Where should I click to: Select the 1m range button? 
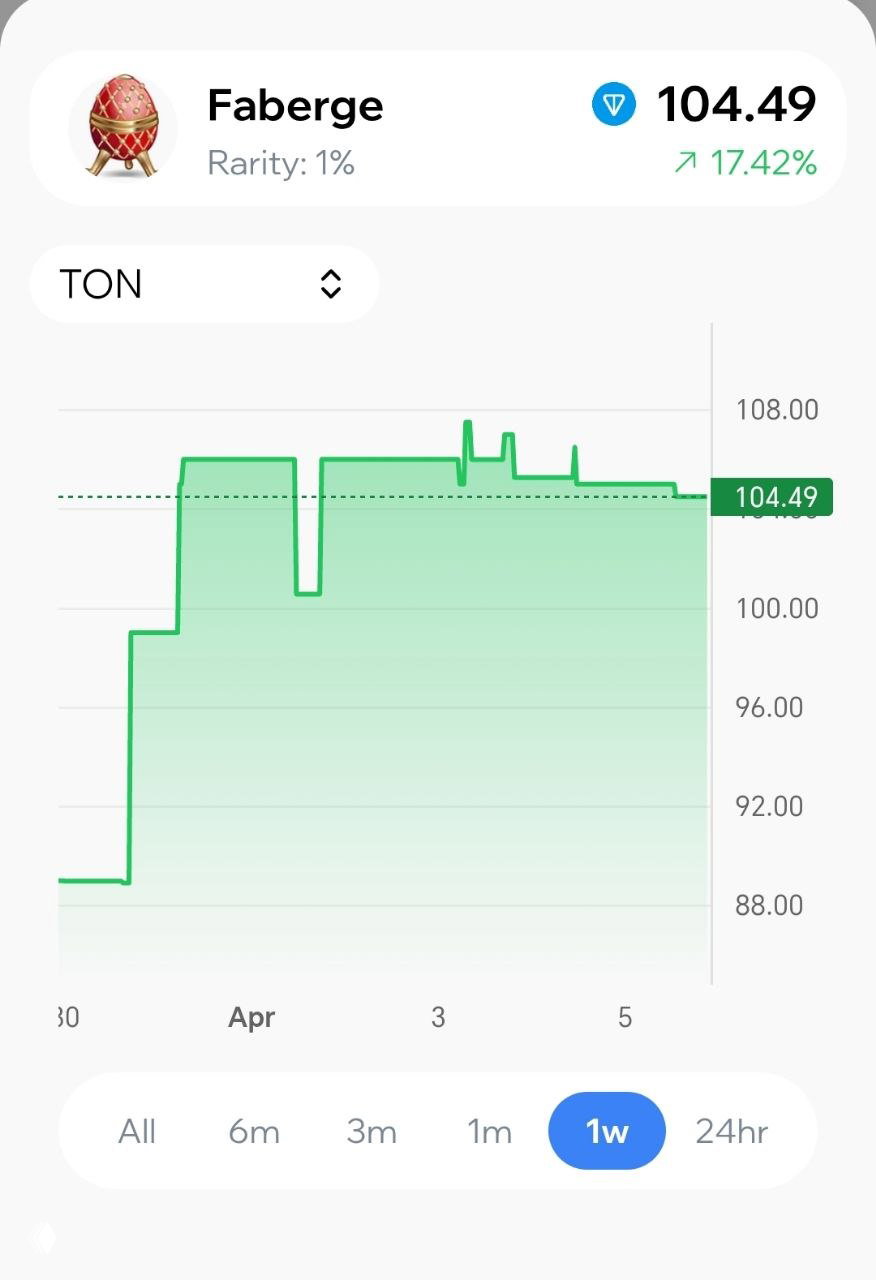click(x=489, y=1131)
